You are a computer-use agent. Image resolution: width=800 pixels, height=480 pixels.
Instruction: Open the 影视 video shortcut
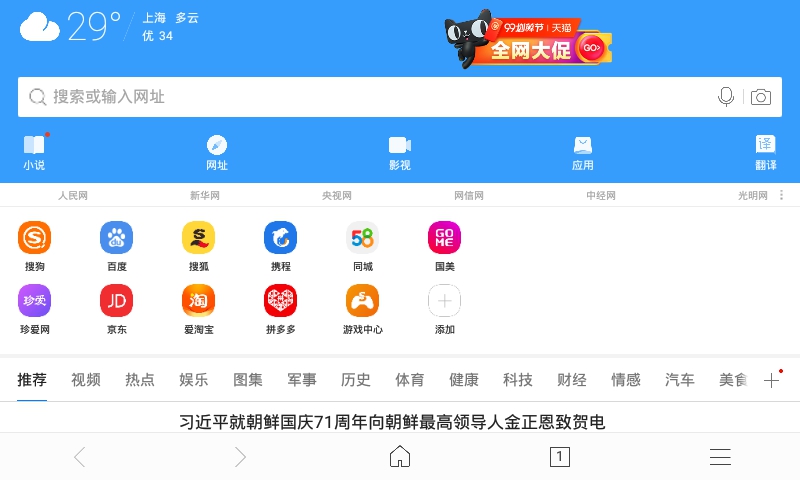(x=400, y=152)
